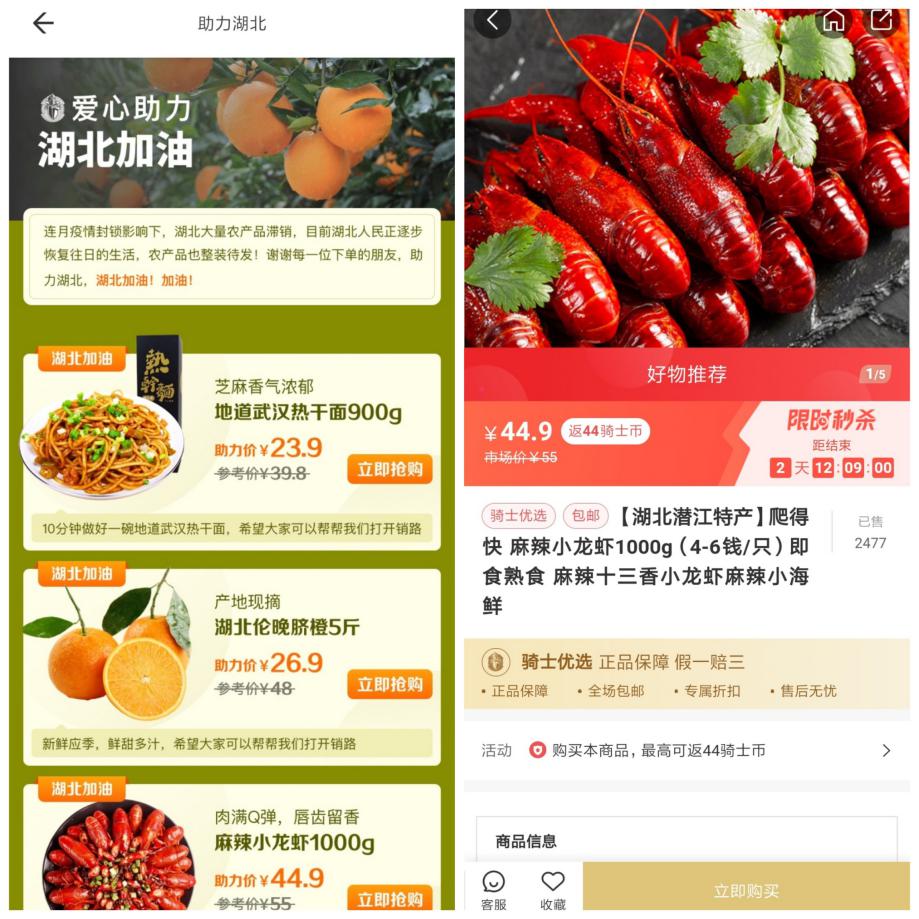Tap 立即抢购 for 地道武汉热干面900g

pos(390,469)
